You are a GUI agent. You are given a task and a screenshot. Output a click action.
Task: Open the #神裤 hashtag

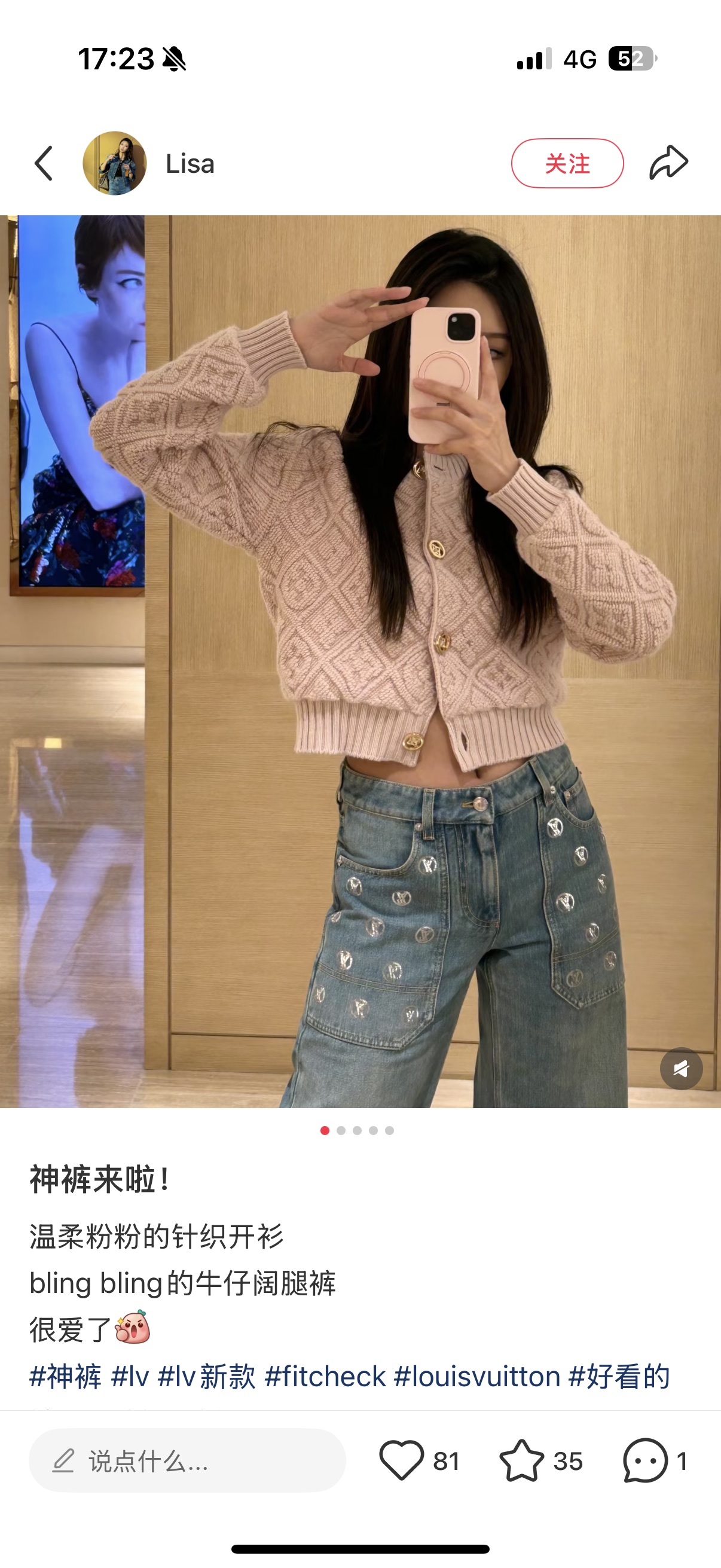point(66,1377)
